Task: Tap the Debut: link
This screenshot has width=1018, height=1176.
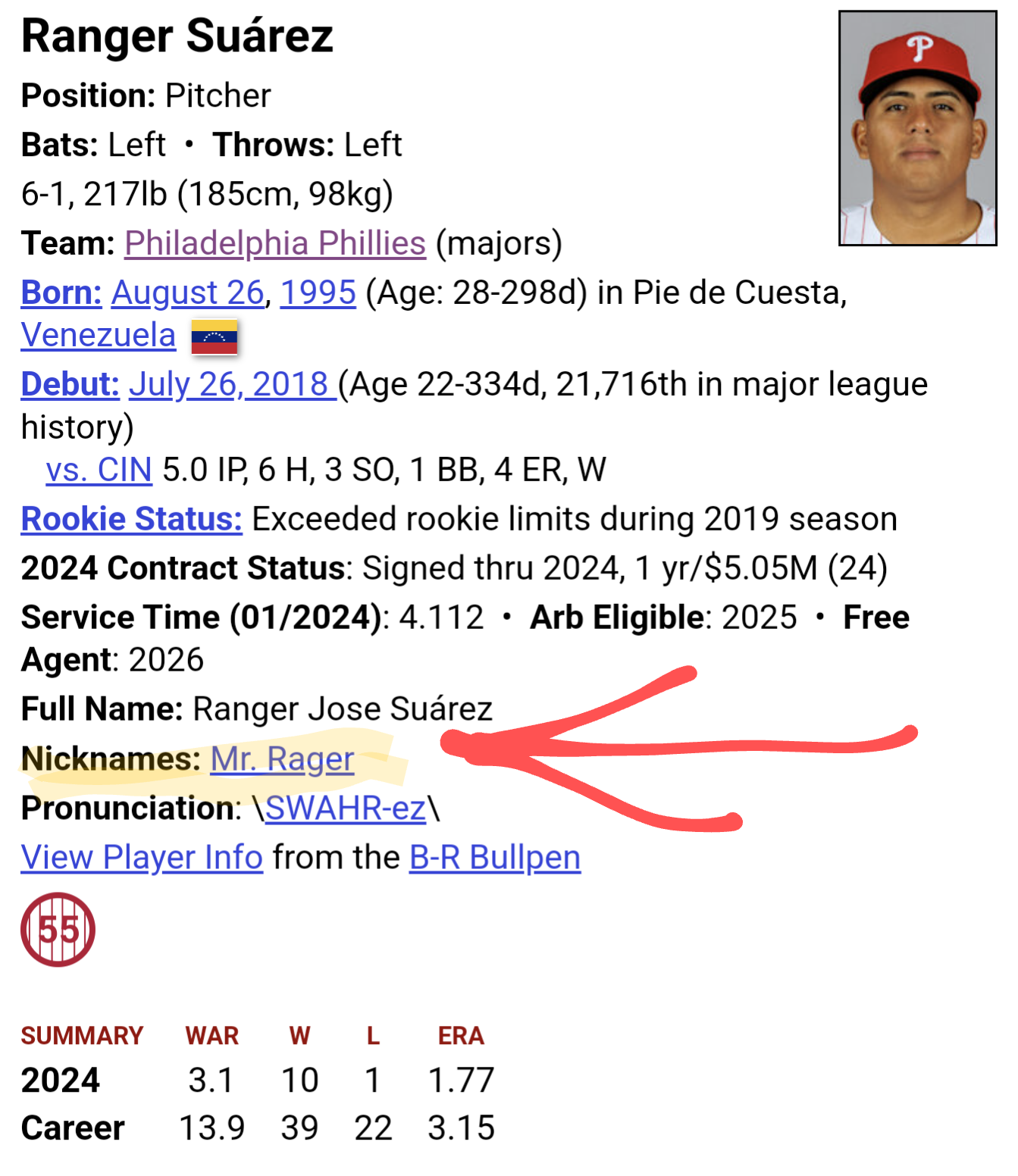Action: 70,385
